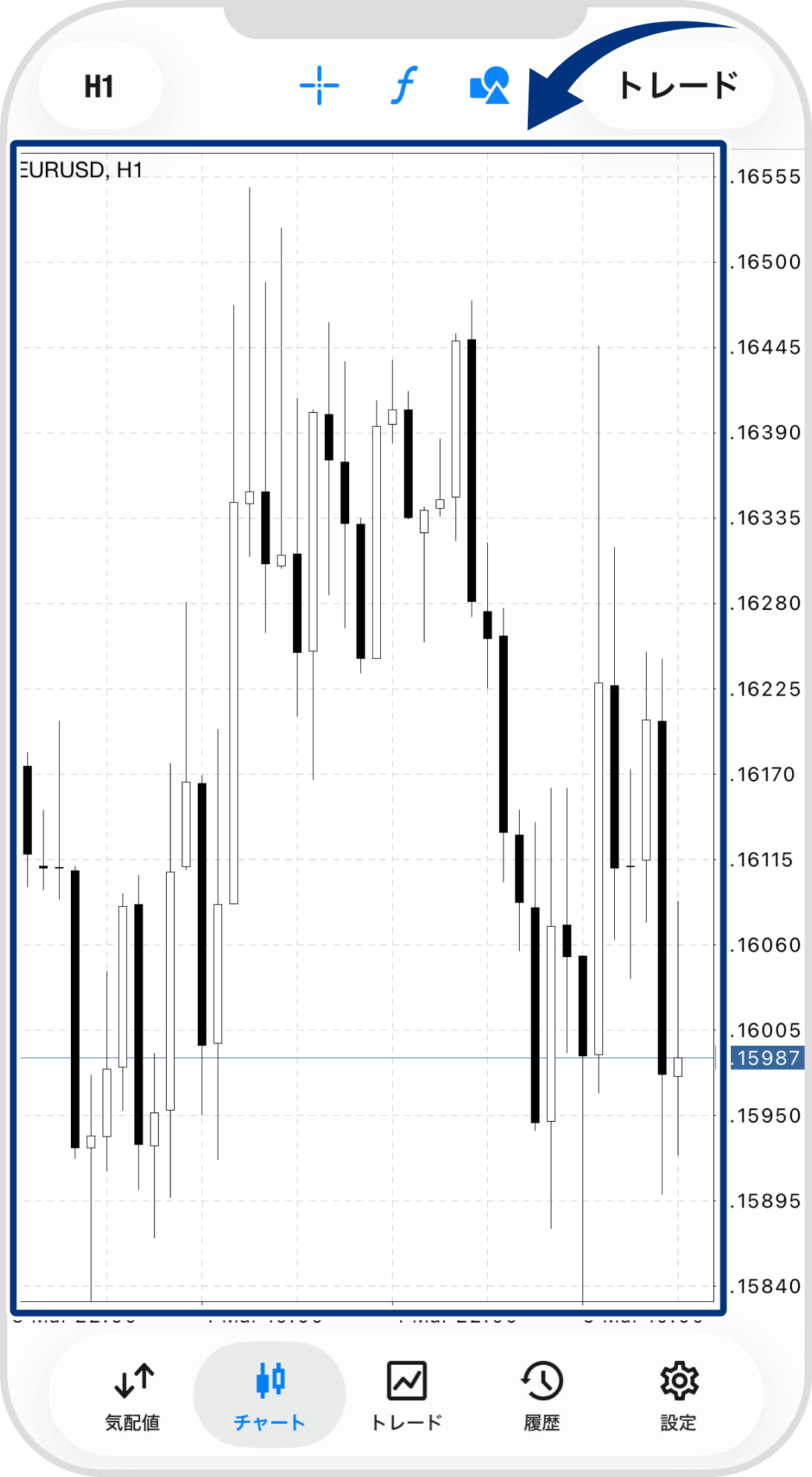Viewport: 812px width, 1477px height.
Task: Open the 履歴 history tab
Action: point(542,1396)
